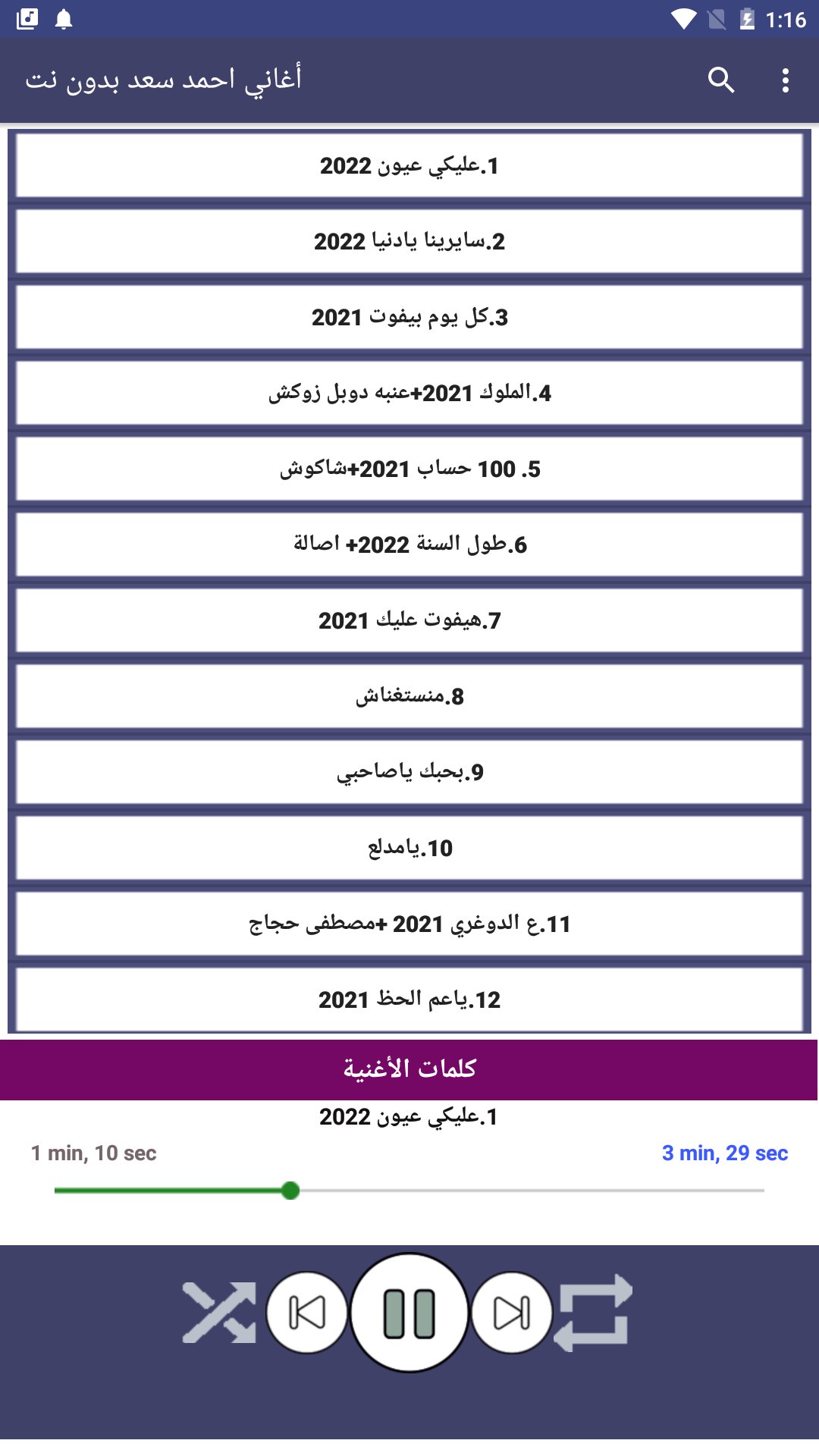Open the search icon in app bar
Image resolution: width=819 pixels, height=1456 pixels.
click(721, 80)
